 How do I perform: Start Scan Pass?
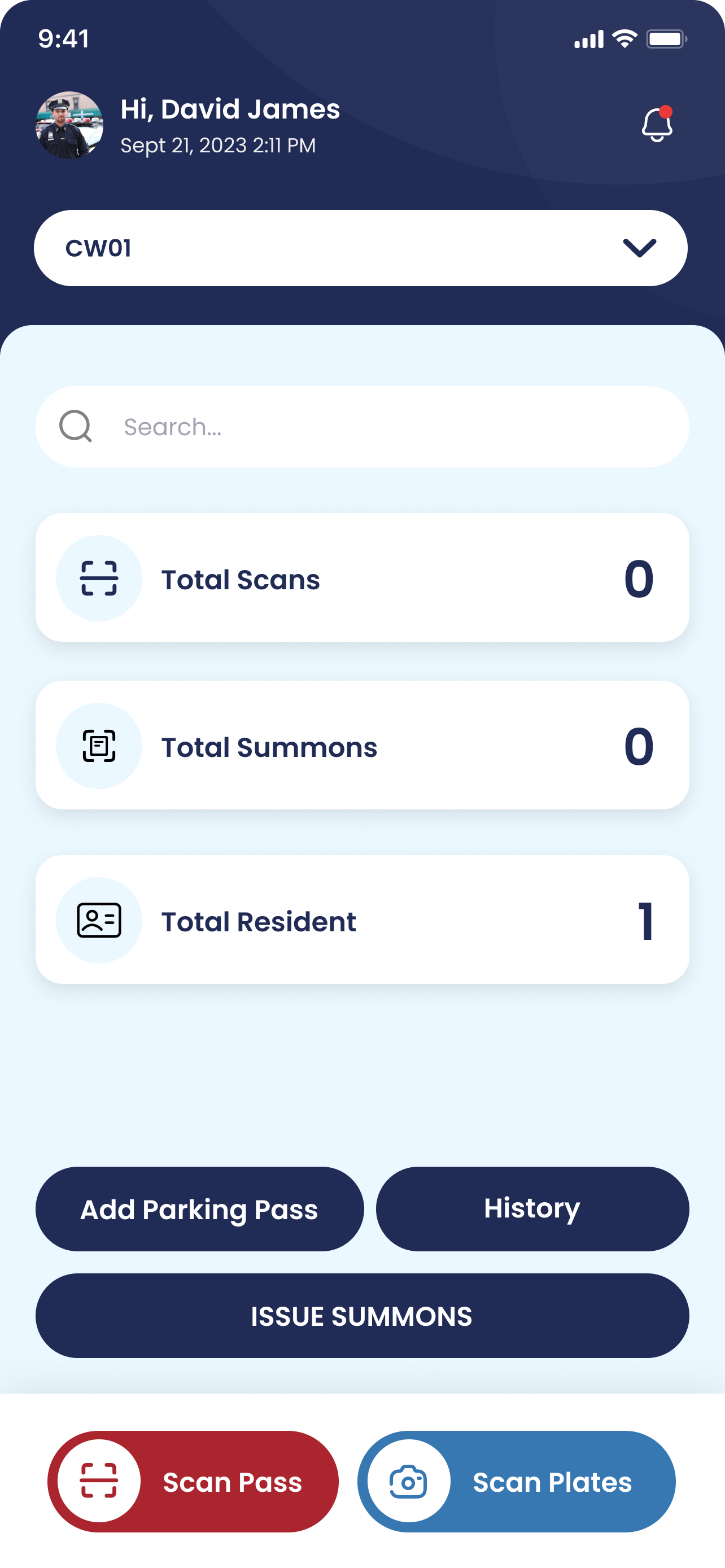click(x=193, y=1482)
